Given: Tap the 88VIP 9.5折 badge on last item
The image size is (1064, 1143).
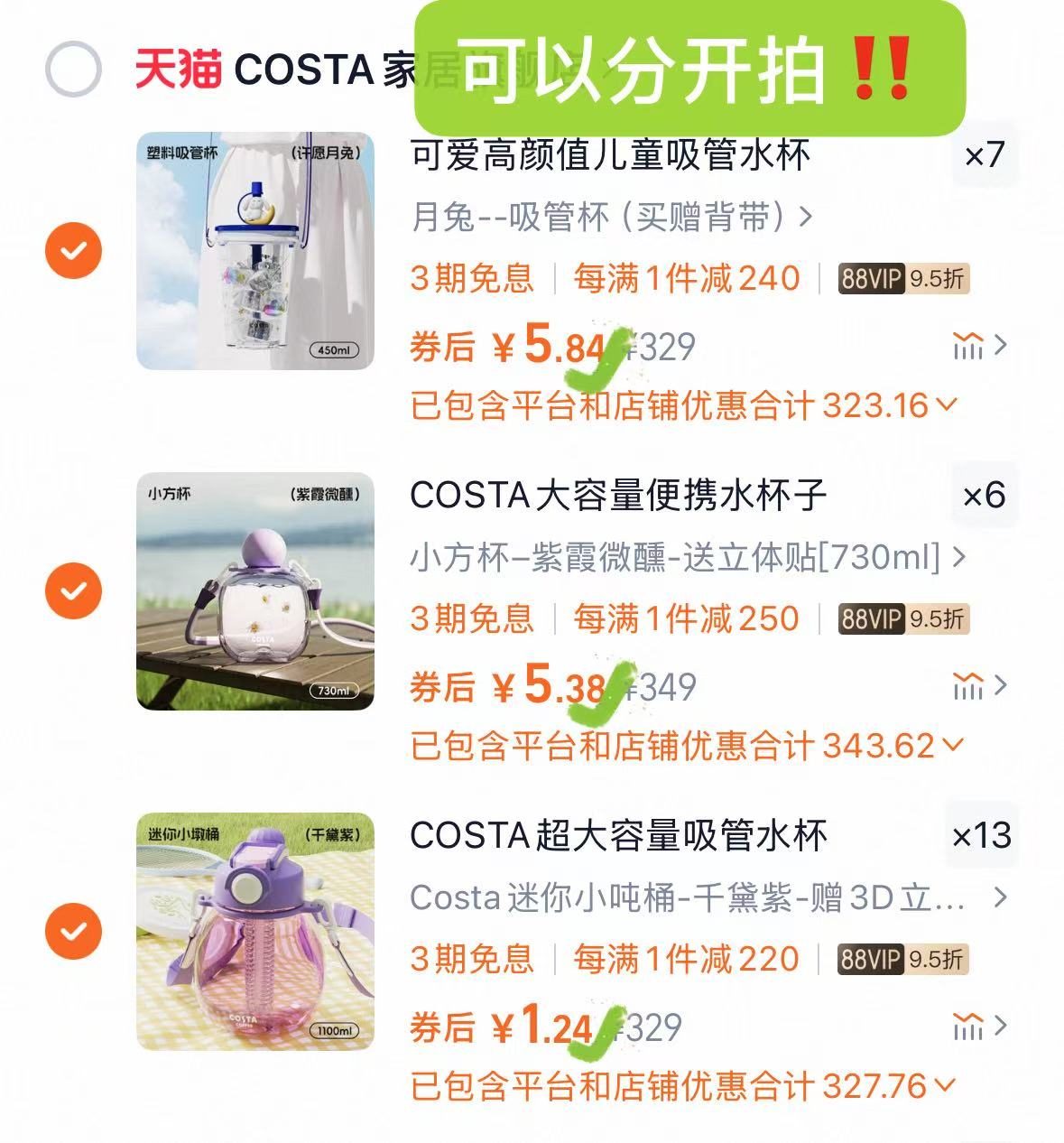Looking at the screenshot, I should coord(897,959).
